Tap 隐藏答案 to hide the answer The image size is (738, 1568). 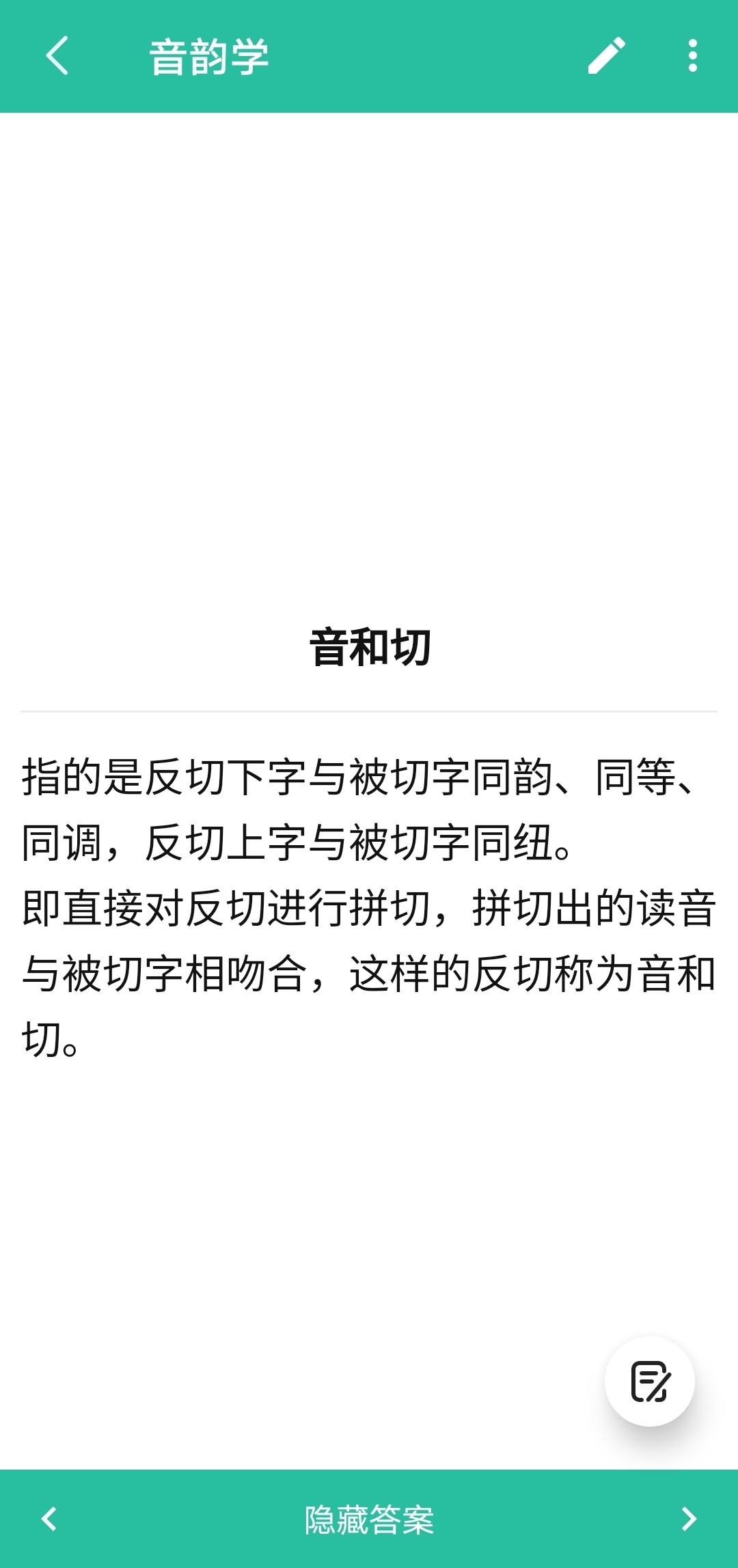tap(369, 1519)
